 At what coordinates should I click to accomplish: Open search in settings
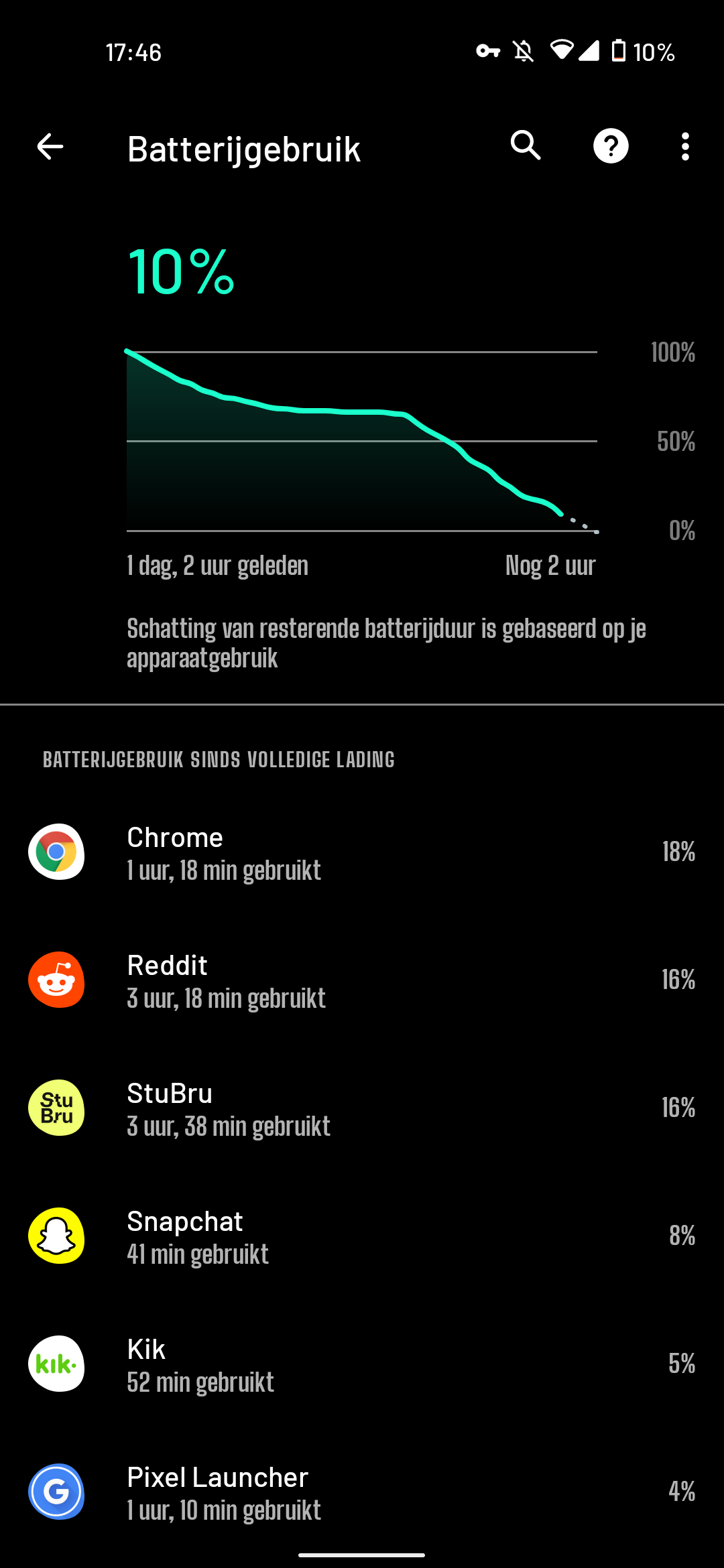tap(526, 145)
